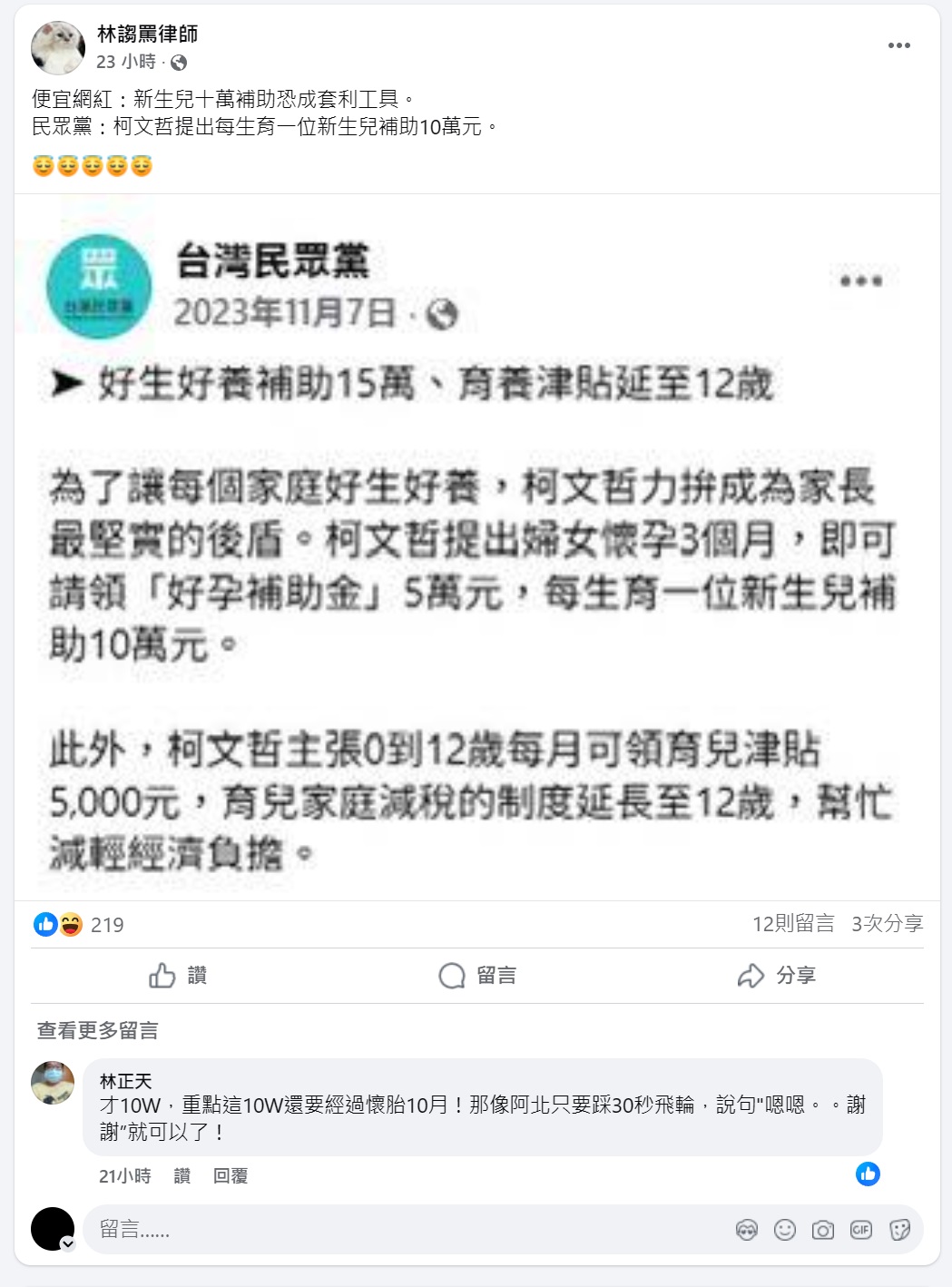Attach a photo with the camera icon
952x1287 pixels.
click(823, 1230)
